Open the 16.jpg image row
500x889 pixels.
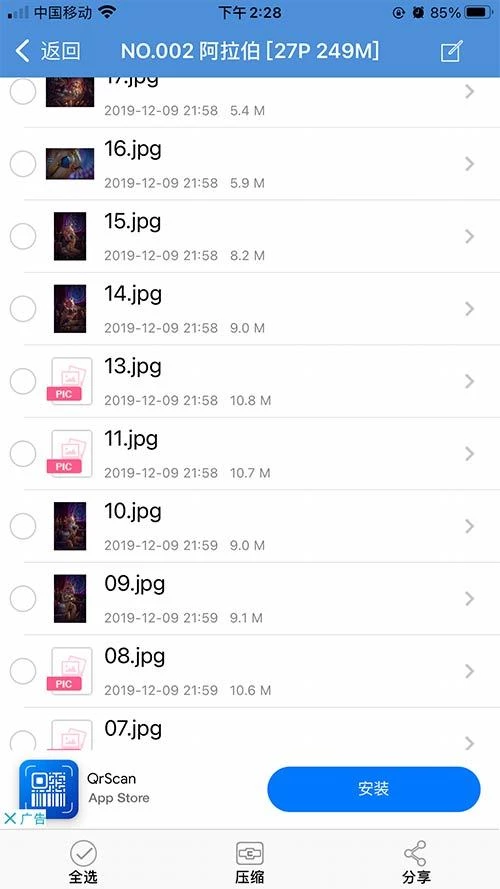[250, 164]
